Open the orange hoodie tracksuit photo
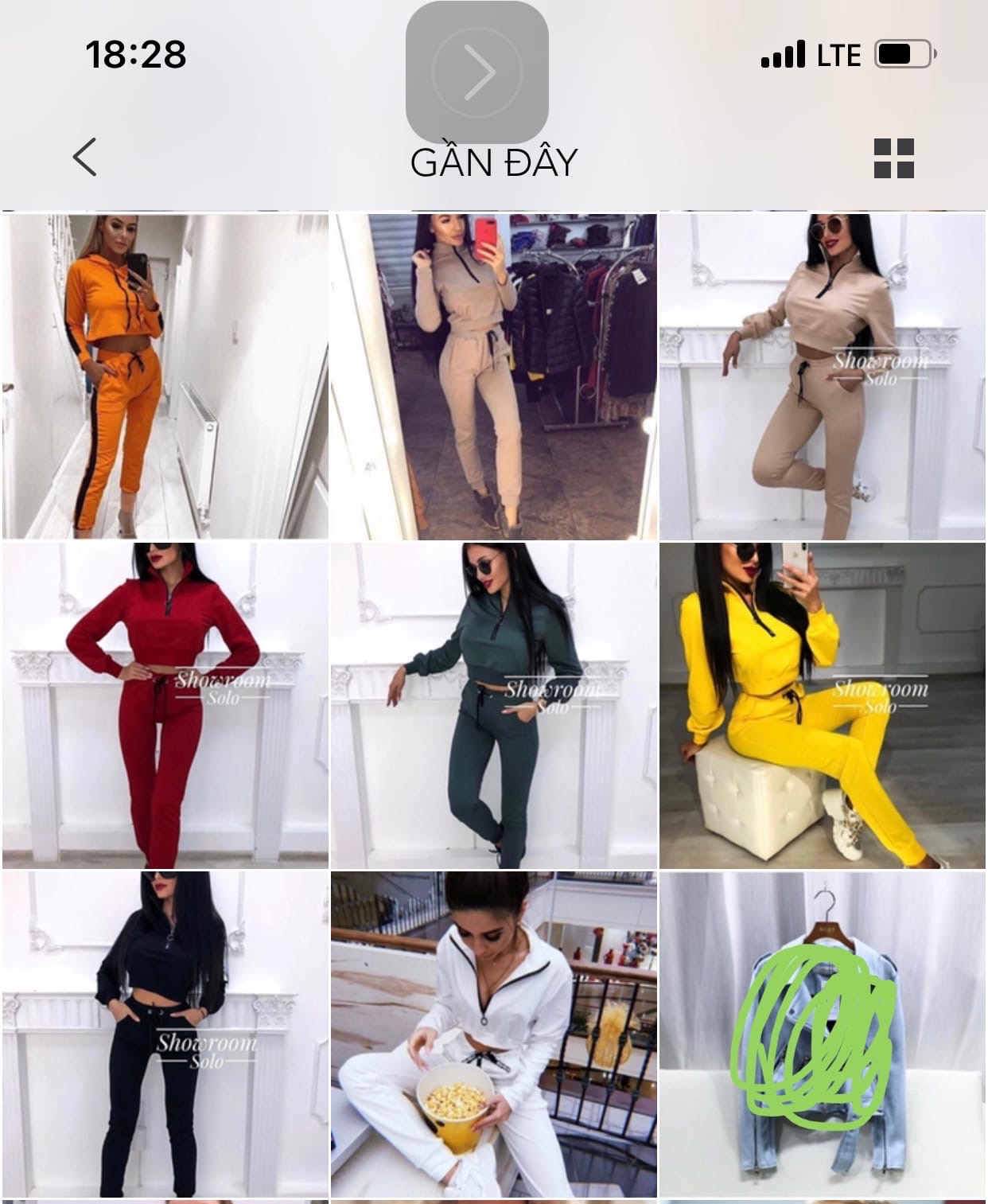The width and height of the screenshot is (988, 1204). point(165,376)
